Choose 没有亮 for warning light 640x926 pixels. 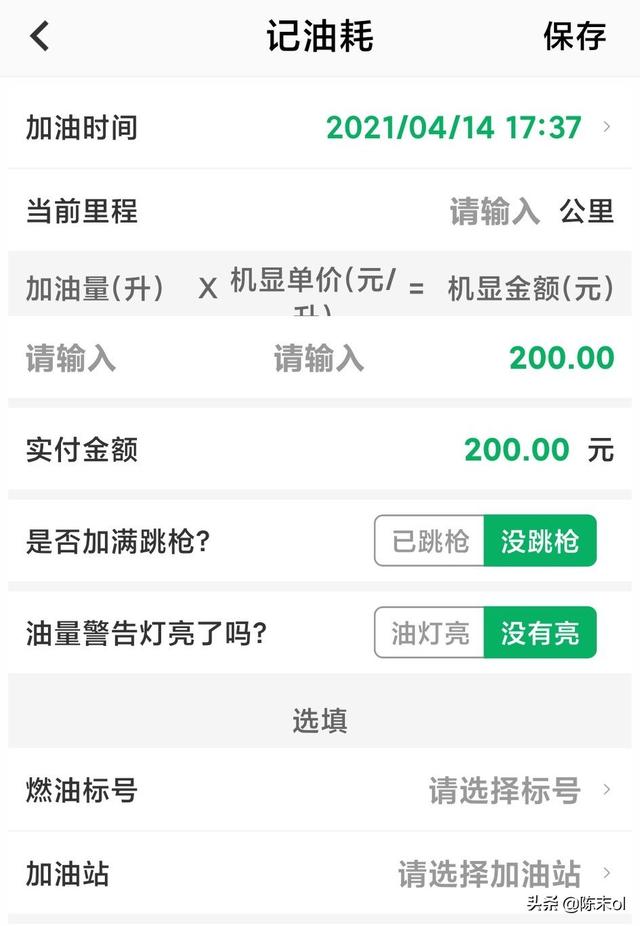click(540, 632)
